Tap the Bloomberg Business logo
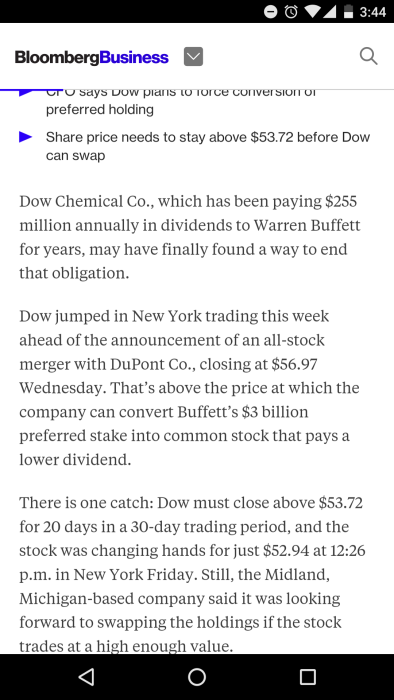This screenshot has width=394, height=700. click(91, 57)
